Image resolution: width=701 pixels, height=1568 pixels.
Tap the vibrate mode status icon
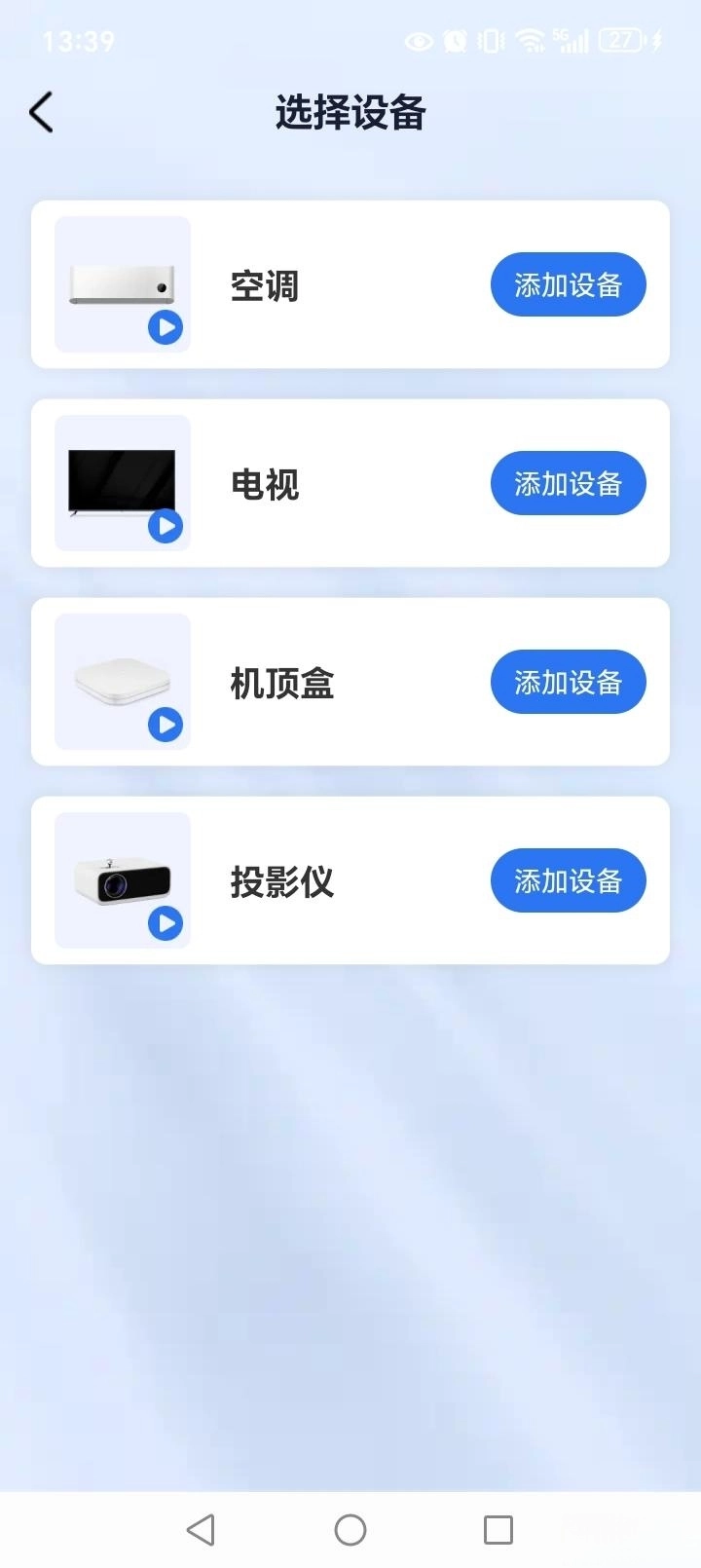[491, 39]
